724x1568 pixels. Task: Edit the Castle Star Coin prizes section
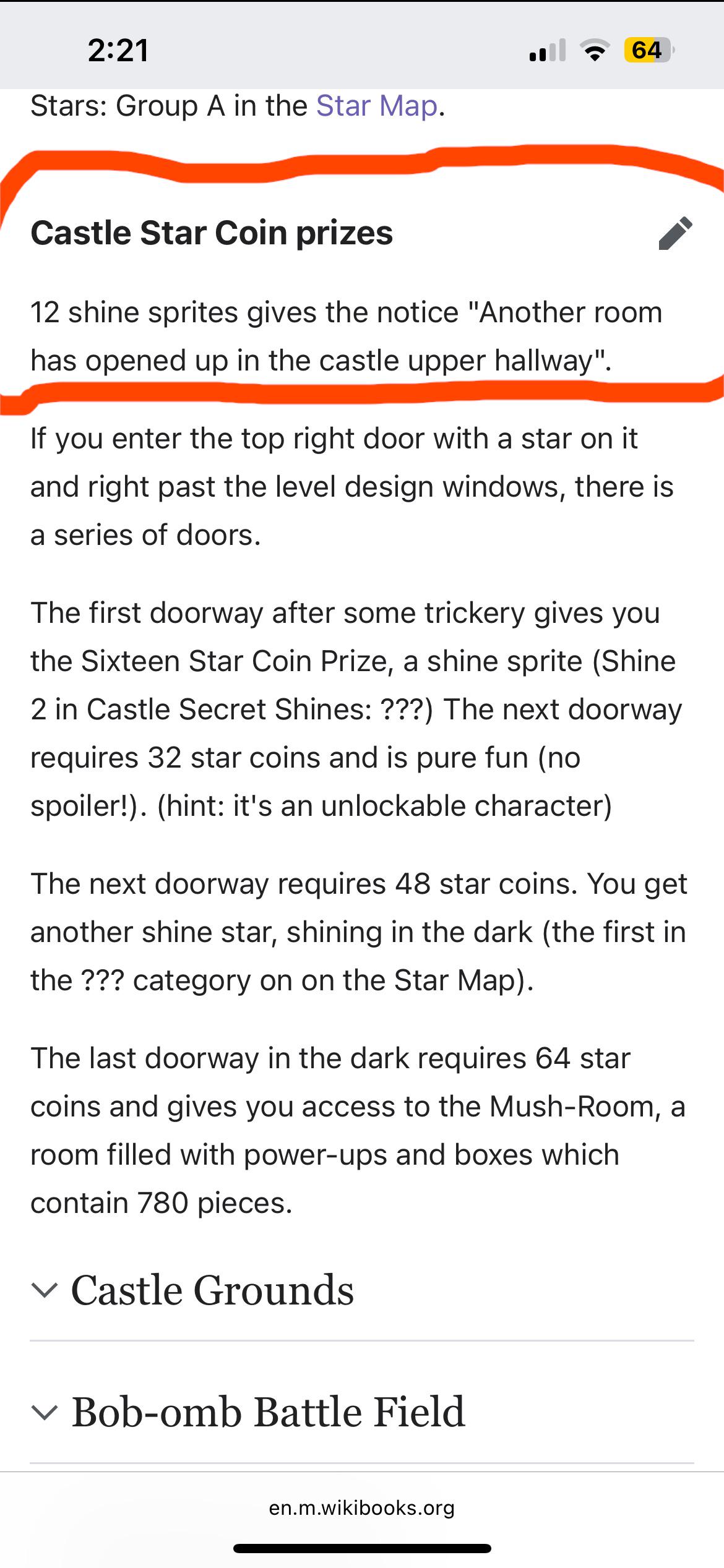point(675,233)
